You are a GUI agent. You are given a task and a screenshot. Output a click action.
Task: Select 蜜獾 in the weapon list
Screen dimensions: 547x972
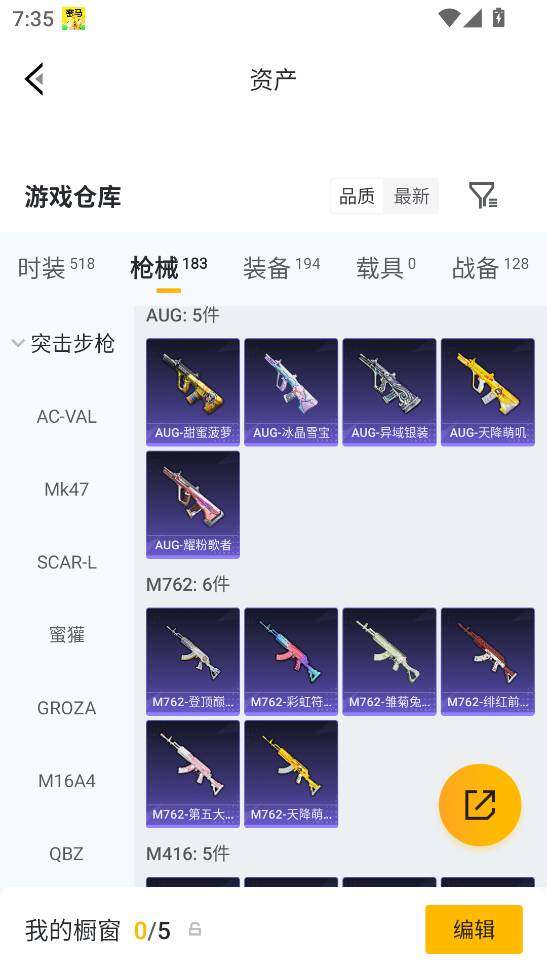click(66, 635)
